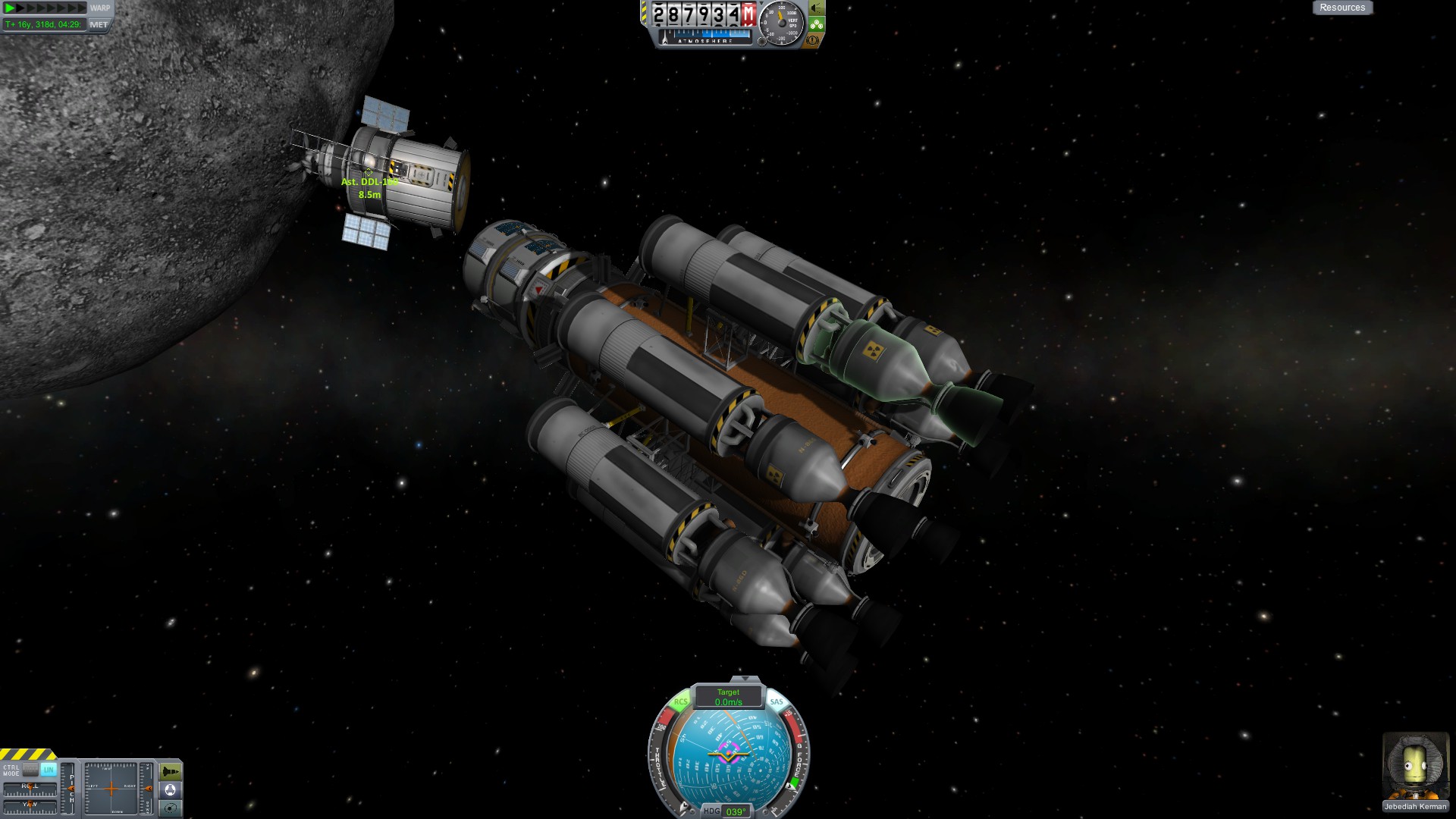Screen dimensions: 1456x819
Task: Open the Resources panel
Action: pos(1342,8)
